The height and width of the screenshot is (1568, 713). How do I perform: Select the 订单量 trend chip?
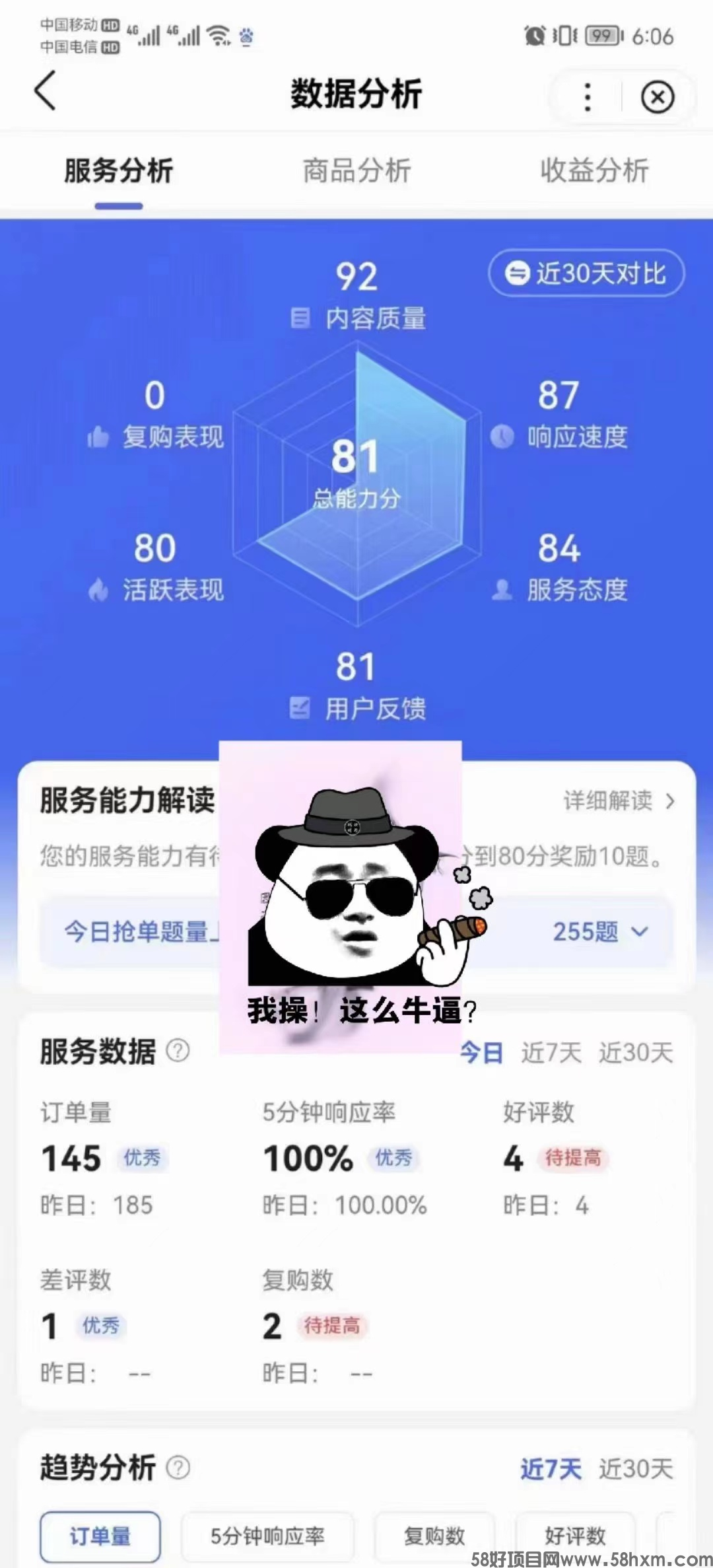click(100, 1536)
